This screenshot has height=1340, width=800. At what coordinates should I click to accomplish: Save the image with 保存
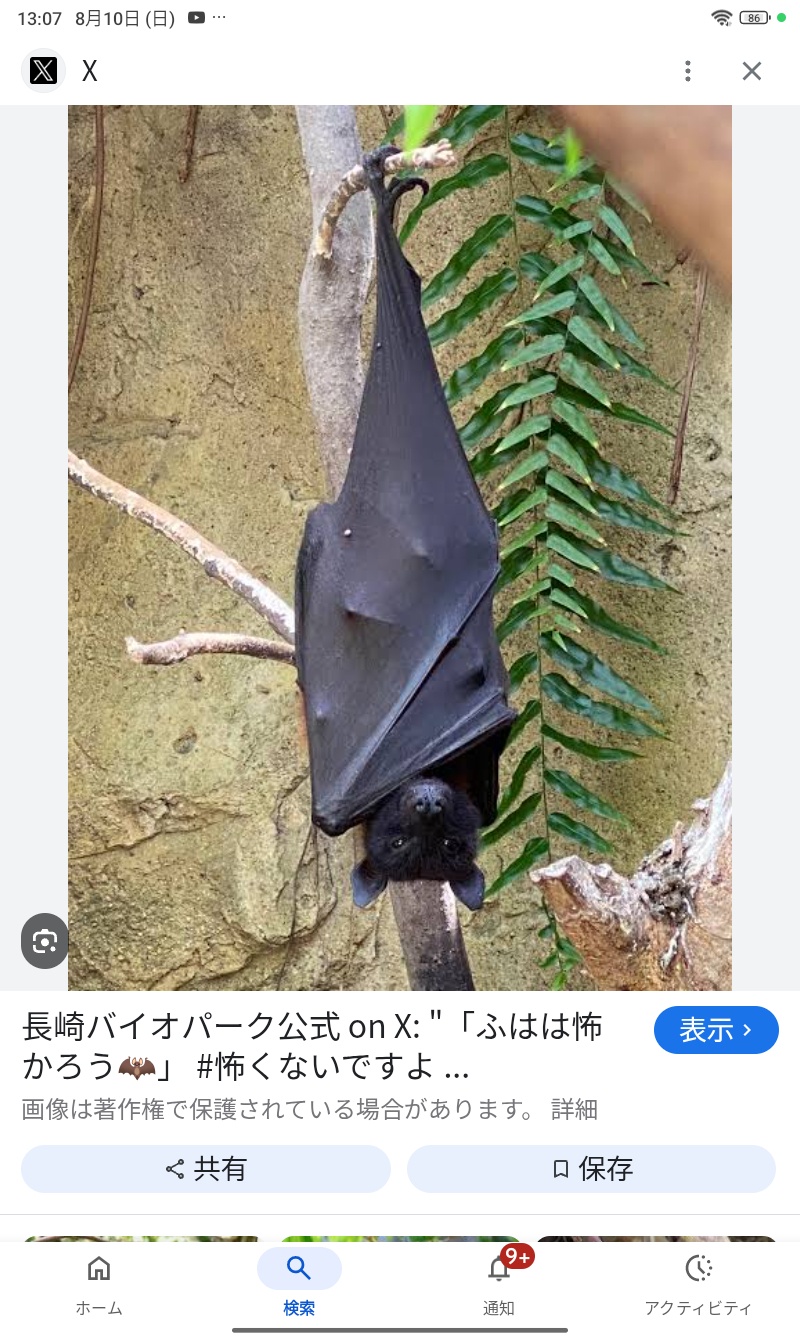click(x=591, y=1169)
